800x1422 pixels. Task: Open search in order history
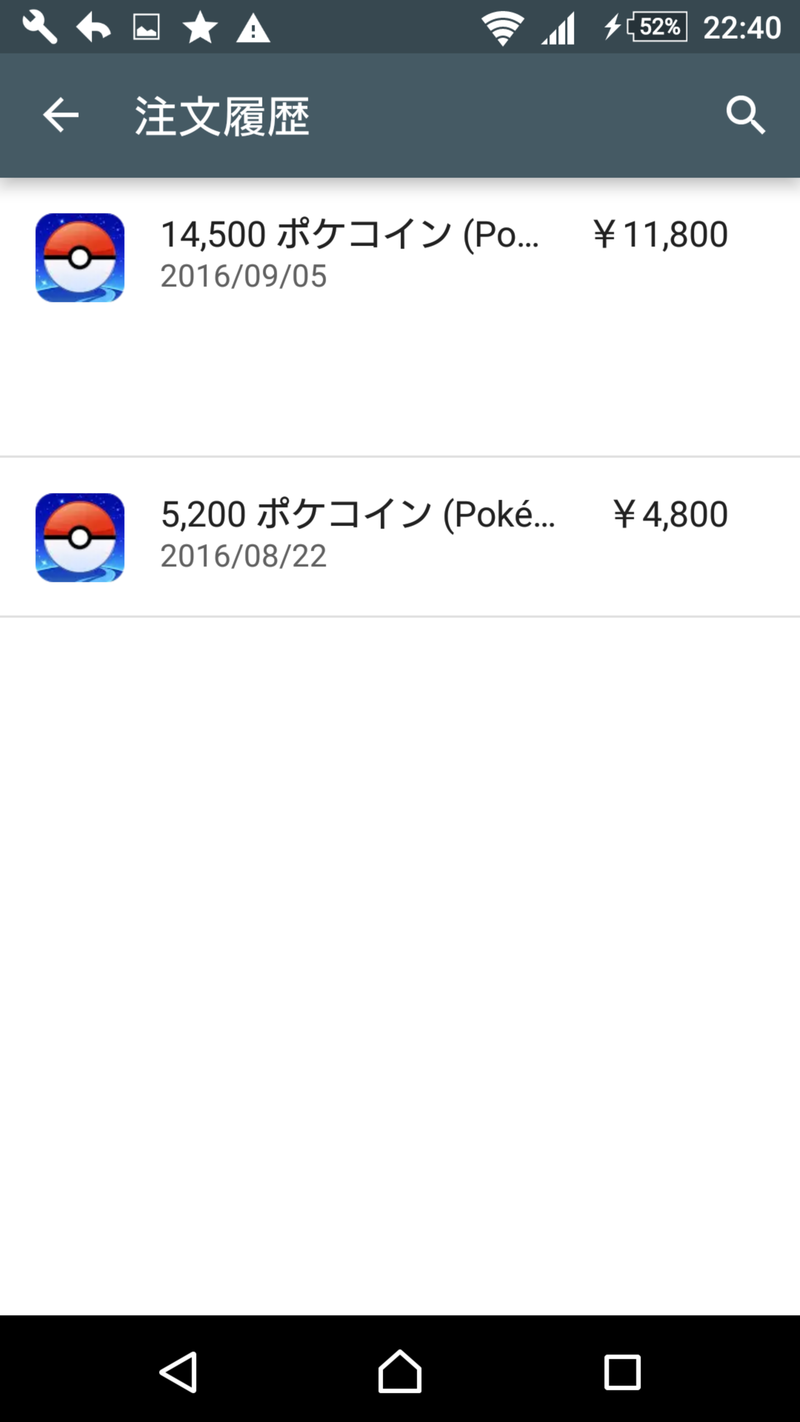point(745,116)
